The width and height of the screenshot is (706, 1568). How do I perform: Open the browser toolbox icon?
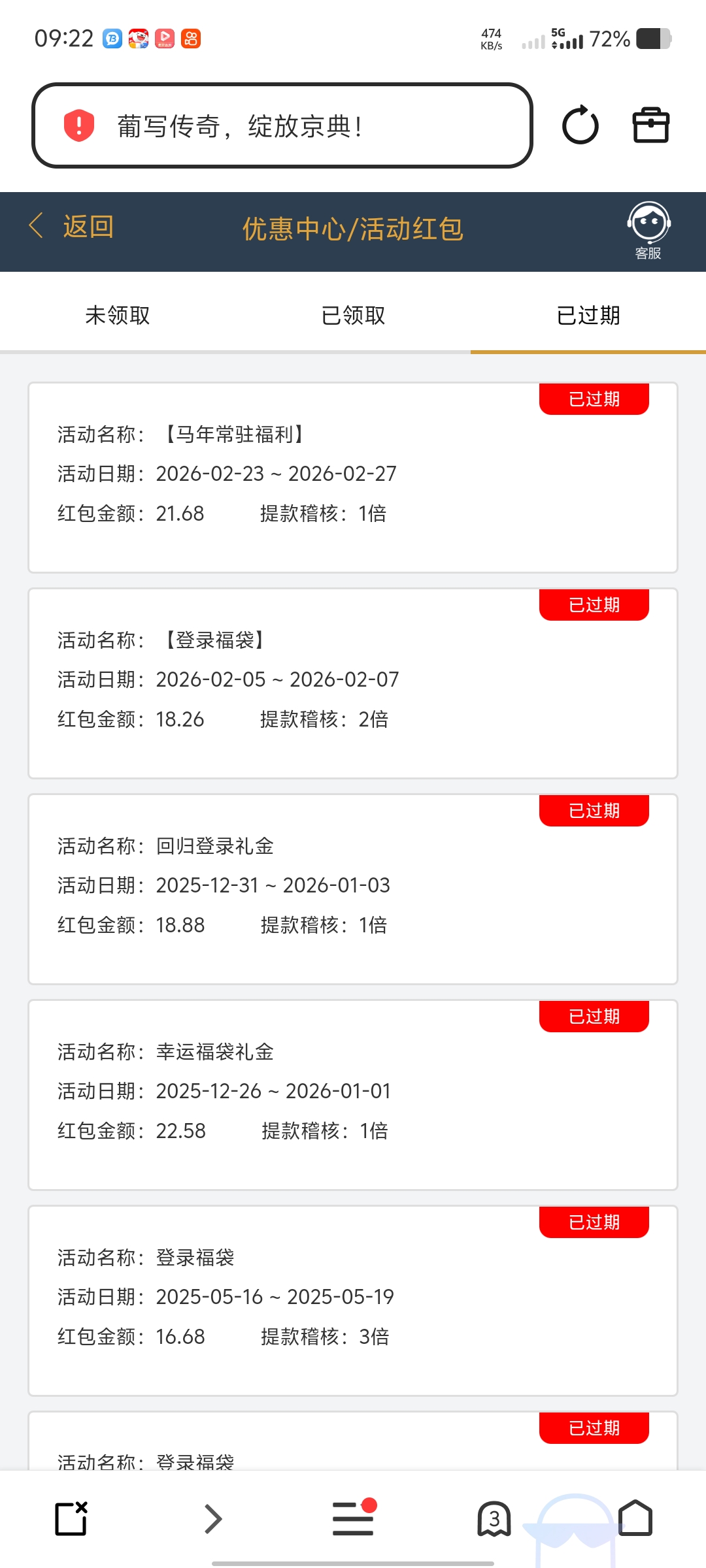point(650,125)
